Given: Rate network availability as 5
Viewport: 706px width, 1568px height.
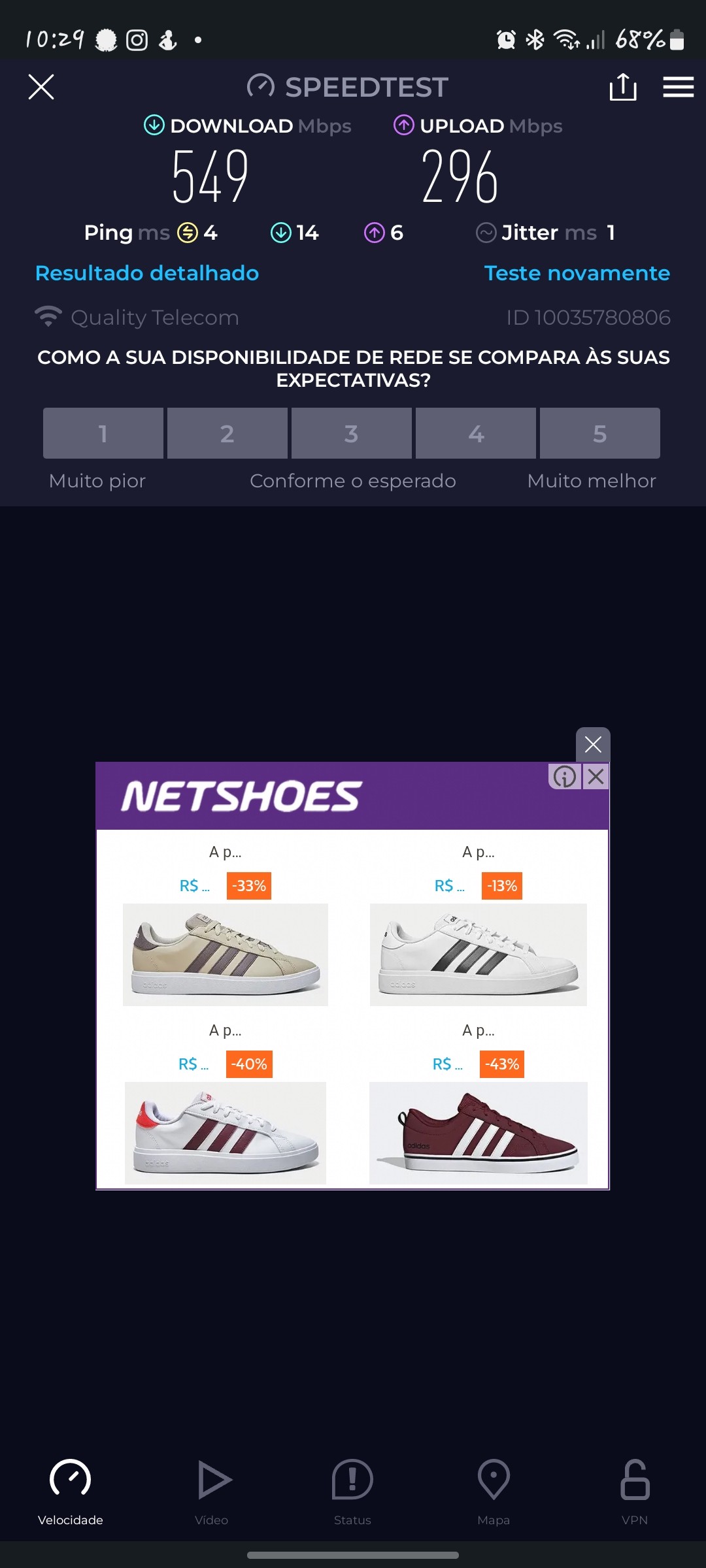Looking at the screenshot, I should coord(599,433).
